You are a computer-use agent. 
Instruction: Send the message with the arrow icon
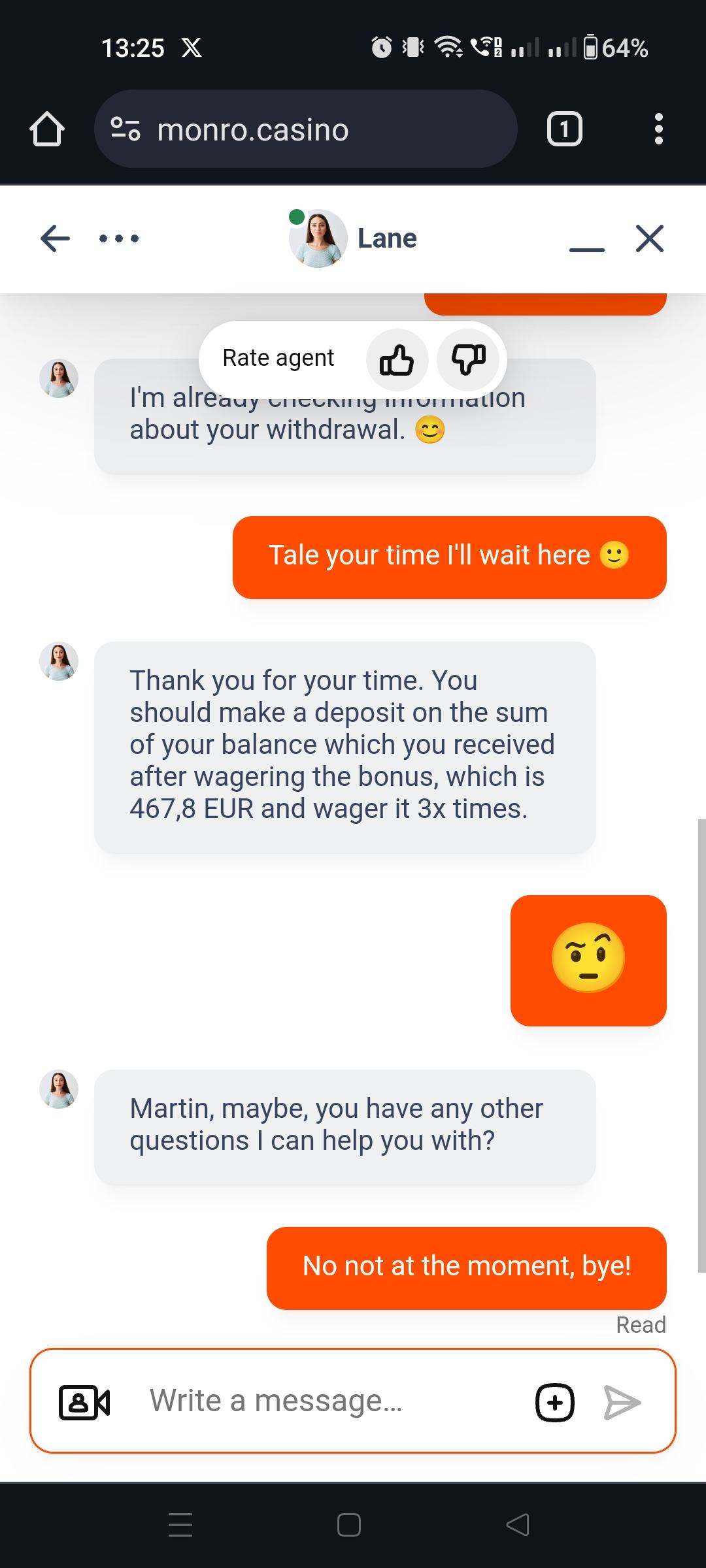pos(622,1402)
